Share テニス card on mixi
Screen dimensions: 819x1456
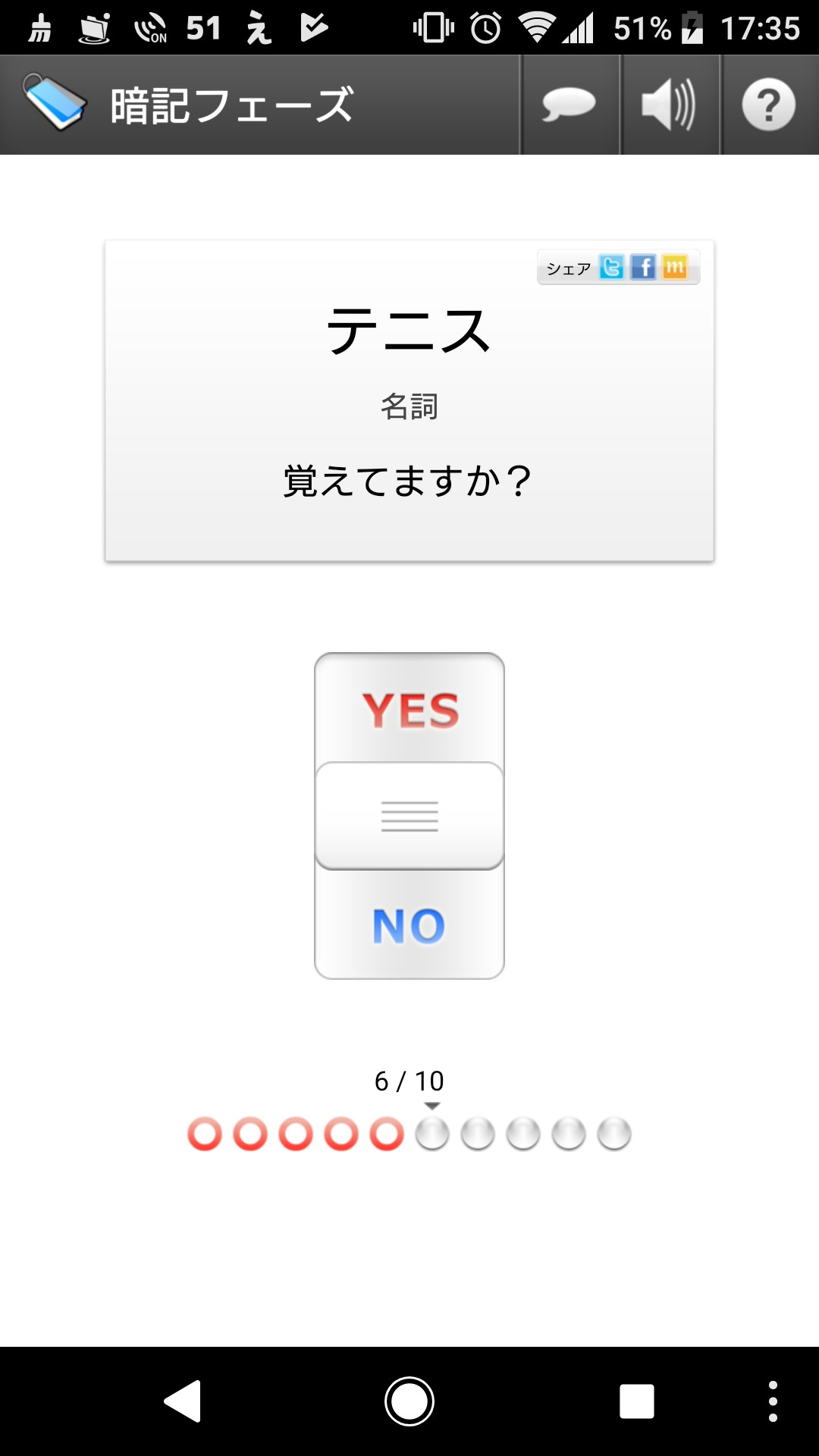(675, 267)
